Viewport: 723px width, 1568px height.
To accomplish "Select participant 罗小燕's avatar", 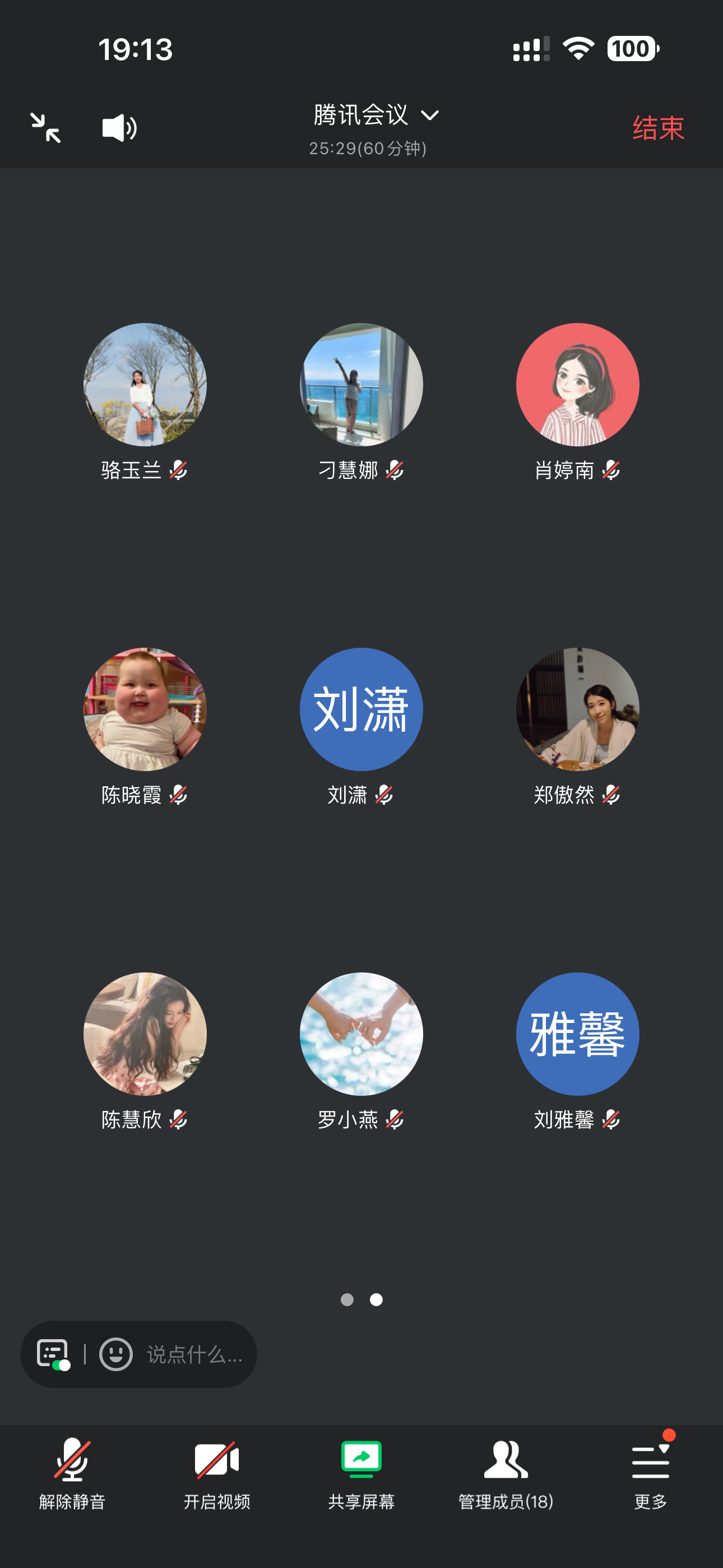I will (361, 1034).
